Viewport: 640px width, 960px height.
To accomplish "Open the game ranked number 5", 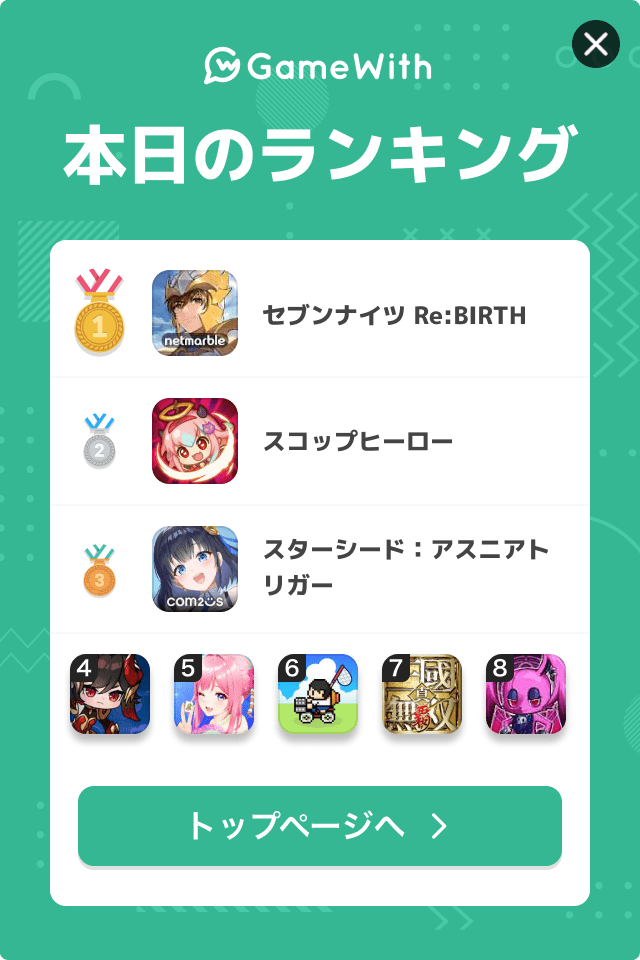I will point(214,694).
